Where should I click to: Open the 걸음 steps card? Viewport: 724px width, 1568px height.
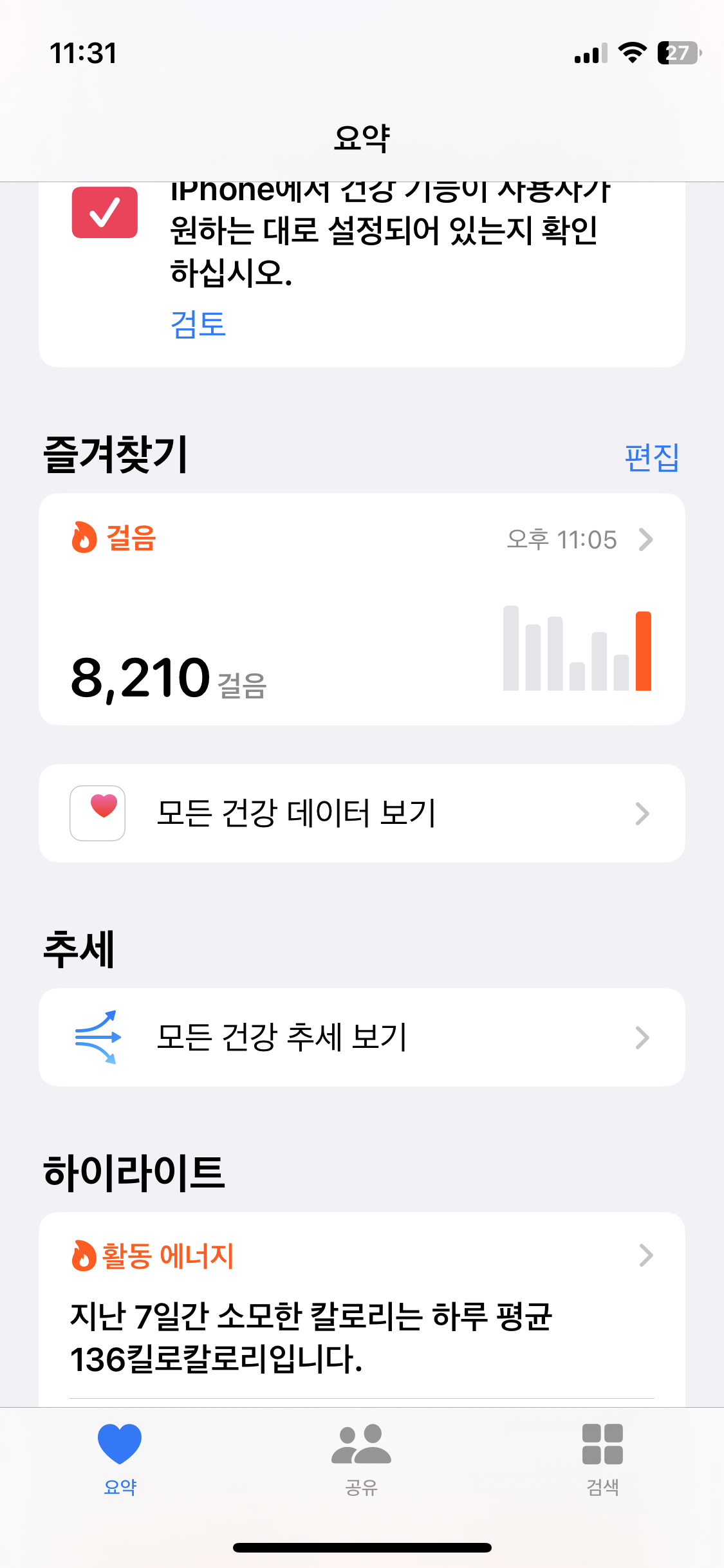(362, 608)
